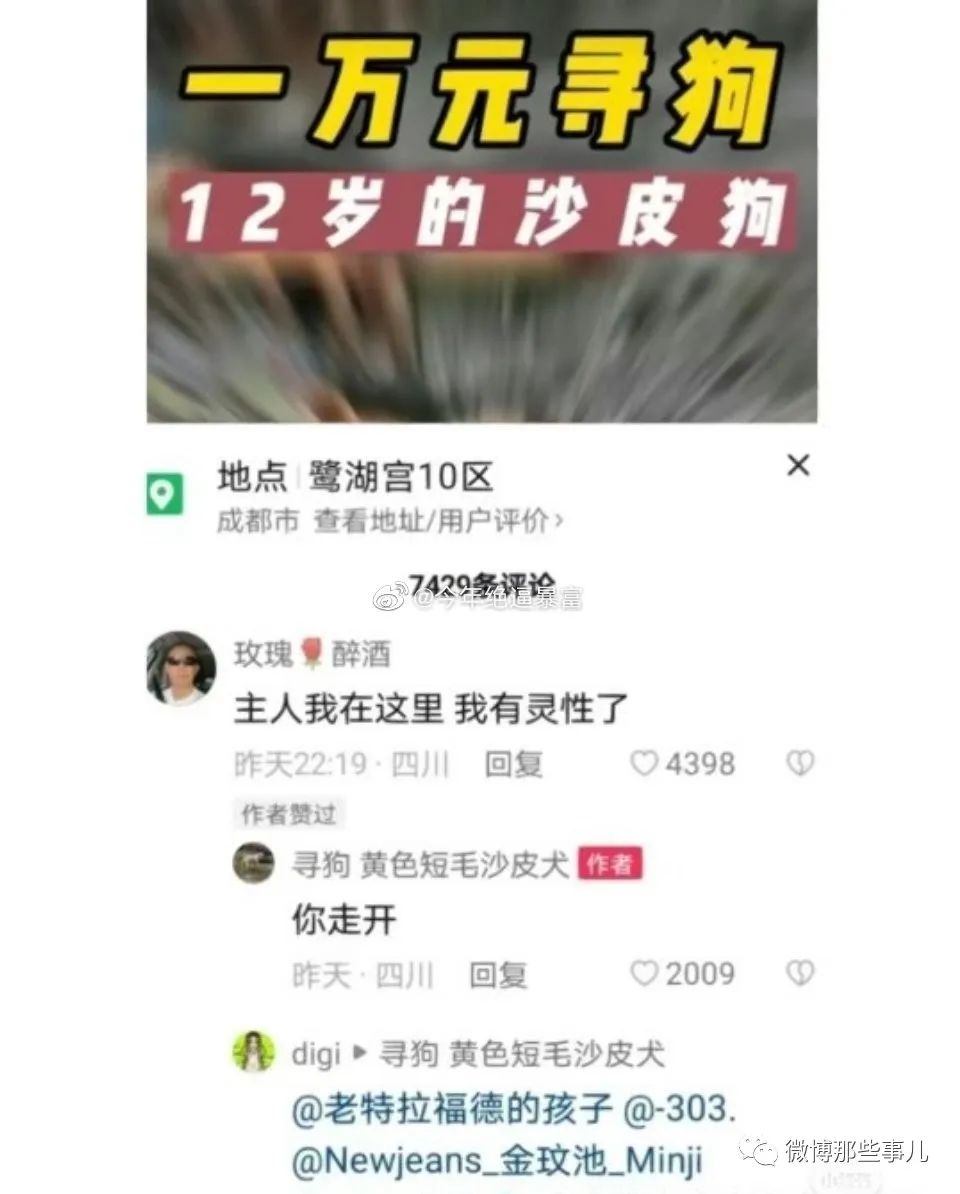This screenshot has width=960, height=1194.
Task: Close the comments panel
Action: tap(797, 465)
